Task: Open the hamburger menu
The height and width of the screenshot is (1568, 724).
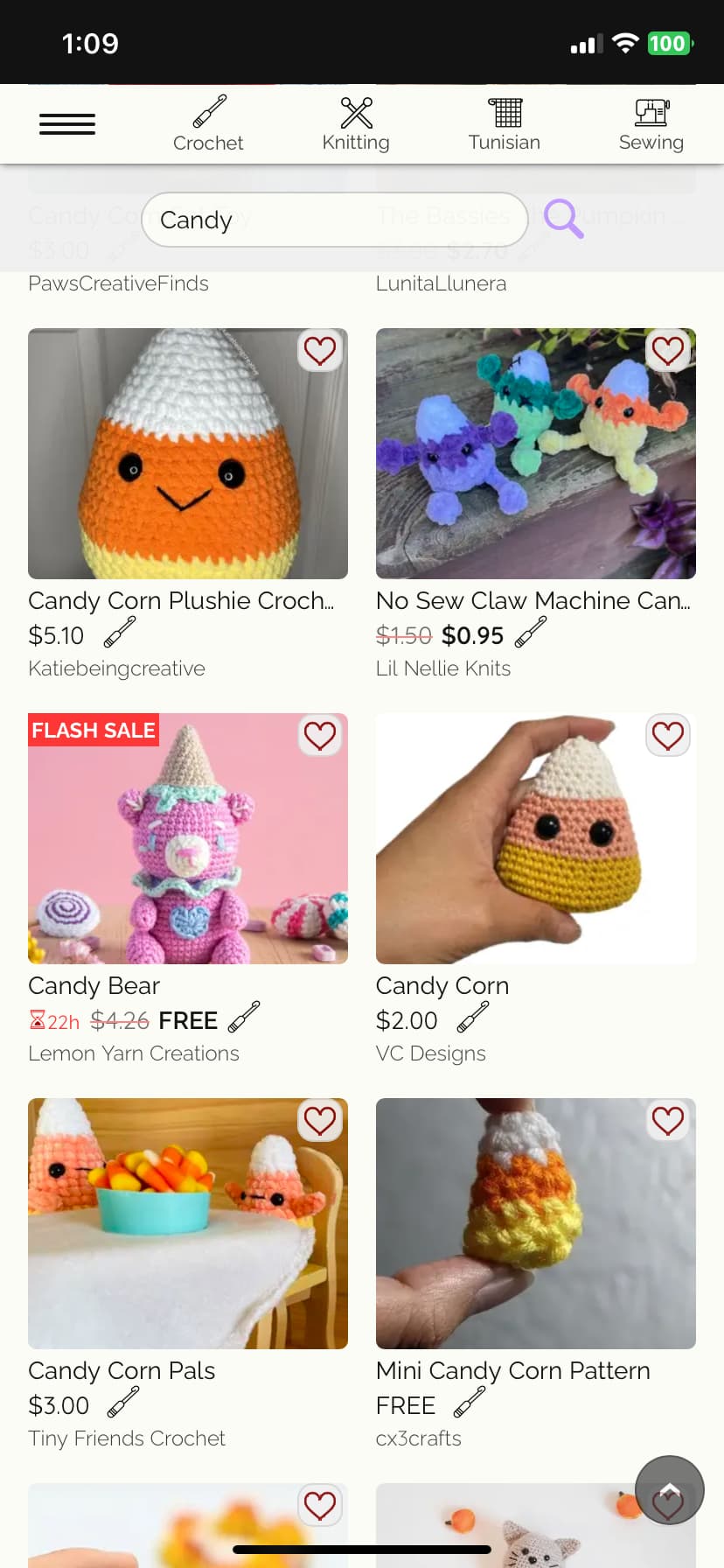Action: 67,124
